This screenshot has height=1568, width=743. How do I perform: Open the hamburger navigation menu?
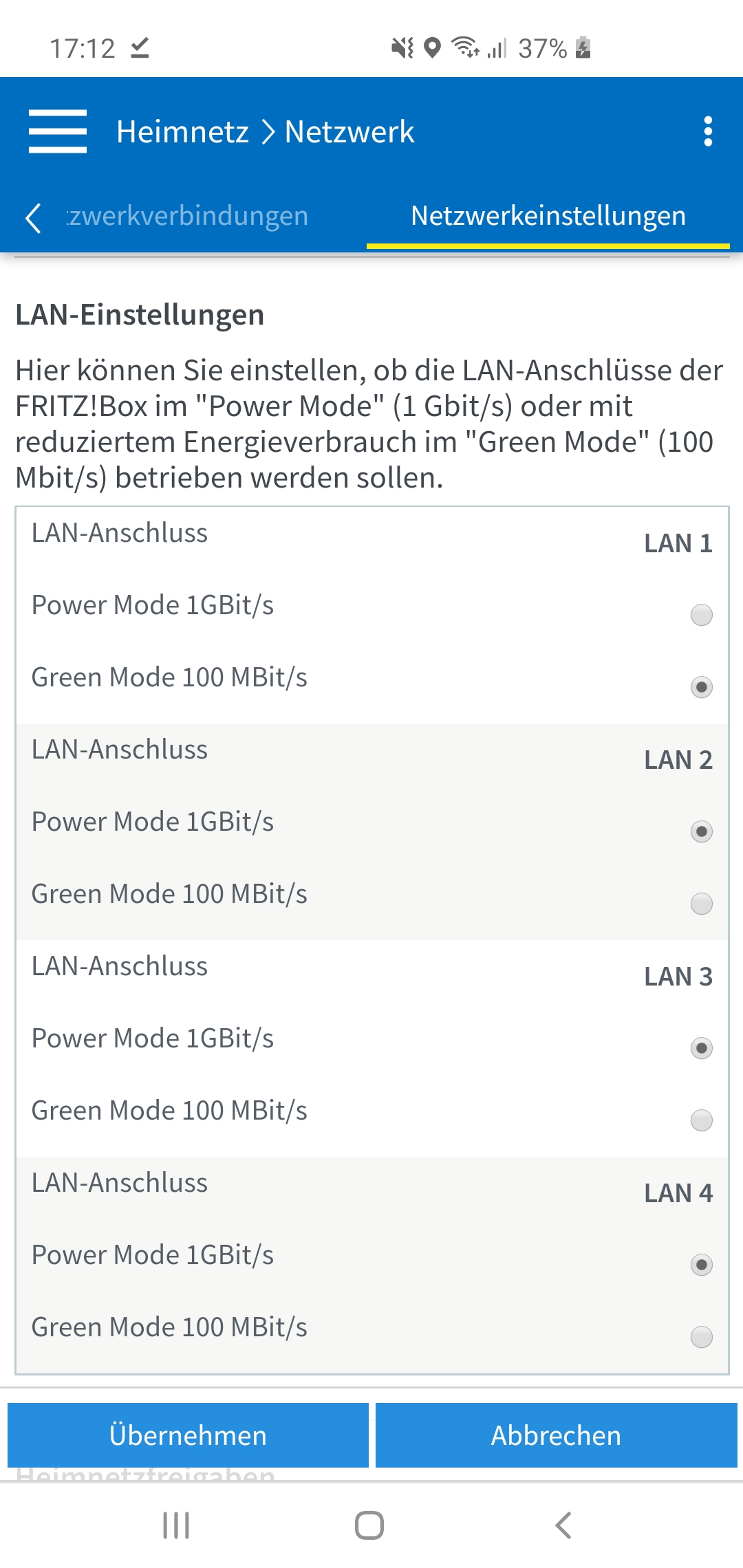(x=58, y=131)
